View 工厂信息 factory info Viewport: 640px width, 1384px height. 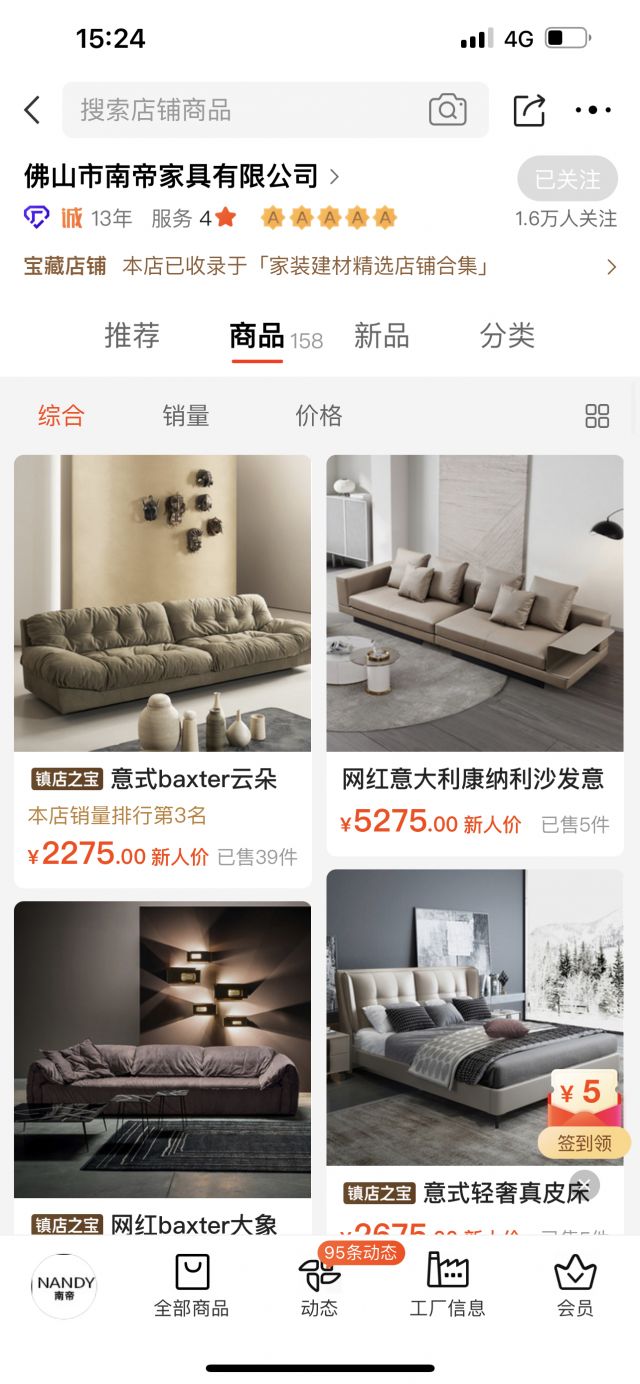coord(447,1285)
